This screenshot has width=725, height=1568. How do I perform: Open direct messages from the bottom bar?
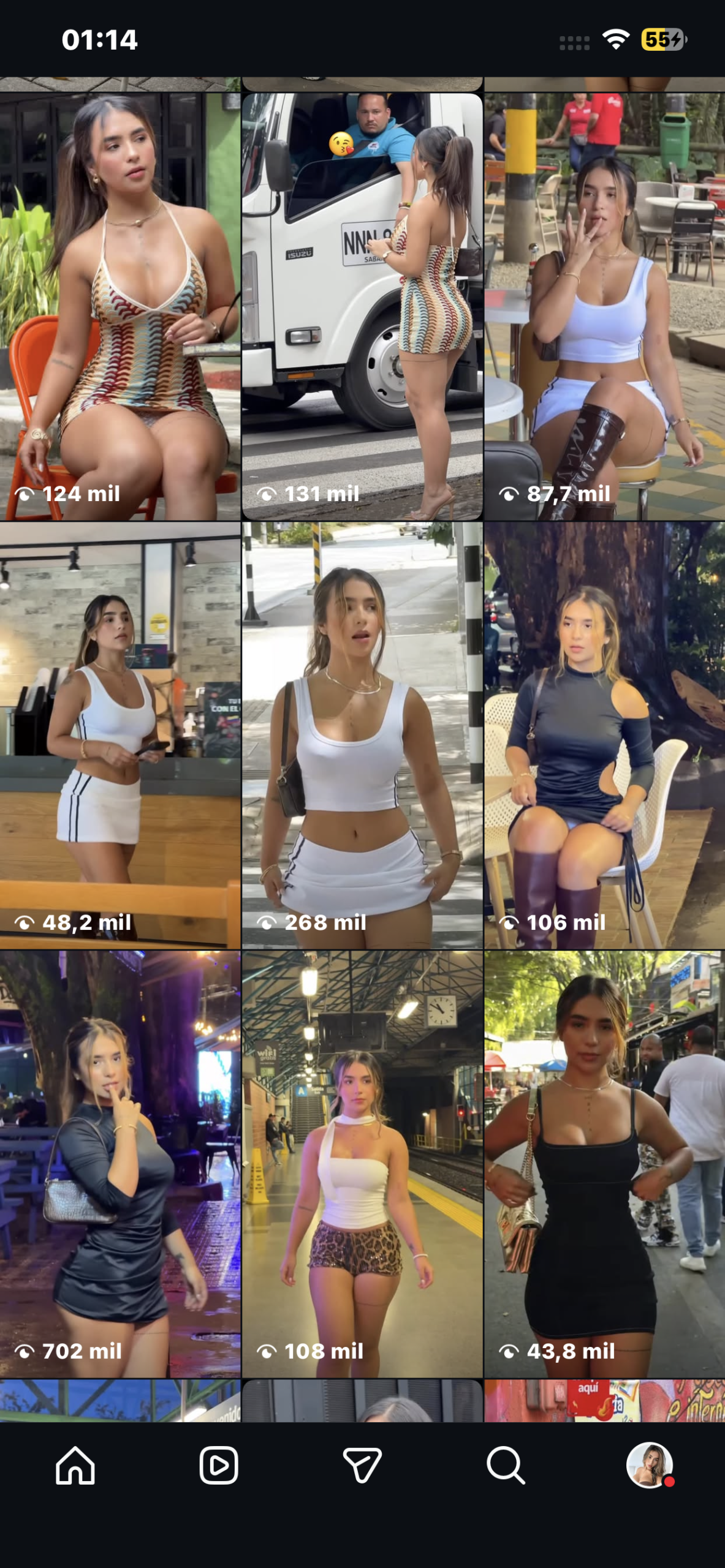362,1465
